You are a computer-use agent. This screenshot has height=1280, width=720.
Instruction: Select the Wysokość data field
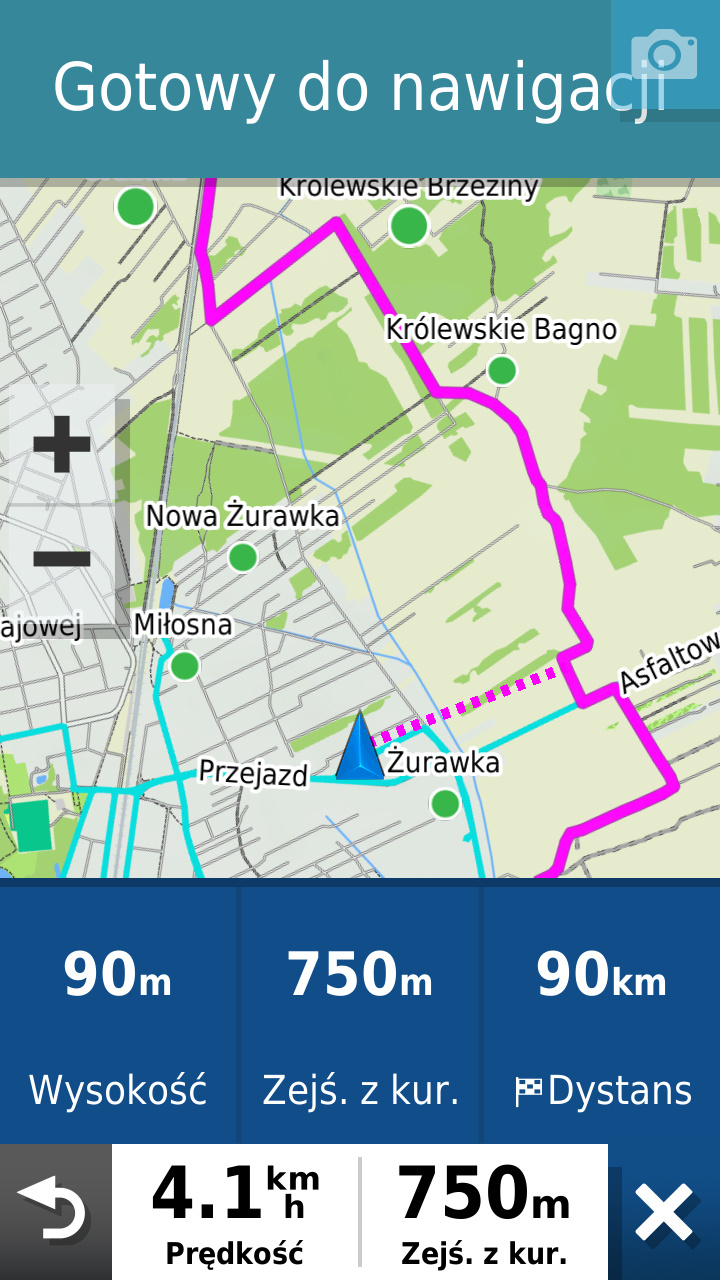[x=118, y=1015]
